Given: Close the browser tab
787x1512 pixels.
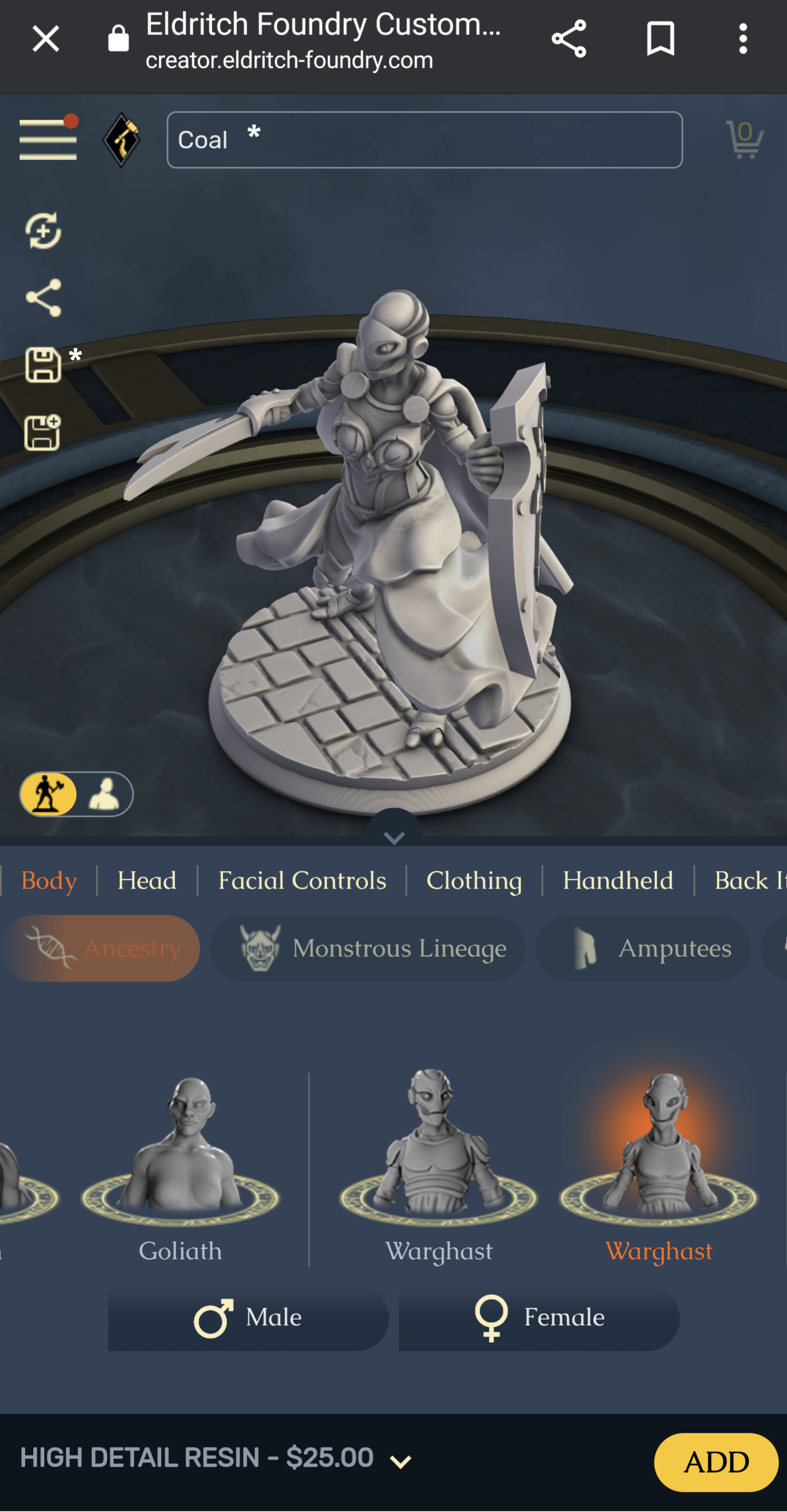Looking at the screenshot, I should tap(45, 39).
